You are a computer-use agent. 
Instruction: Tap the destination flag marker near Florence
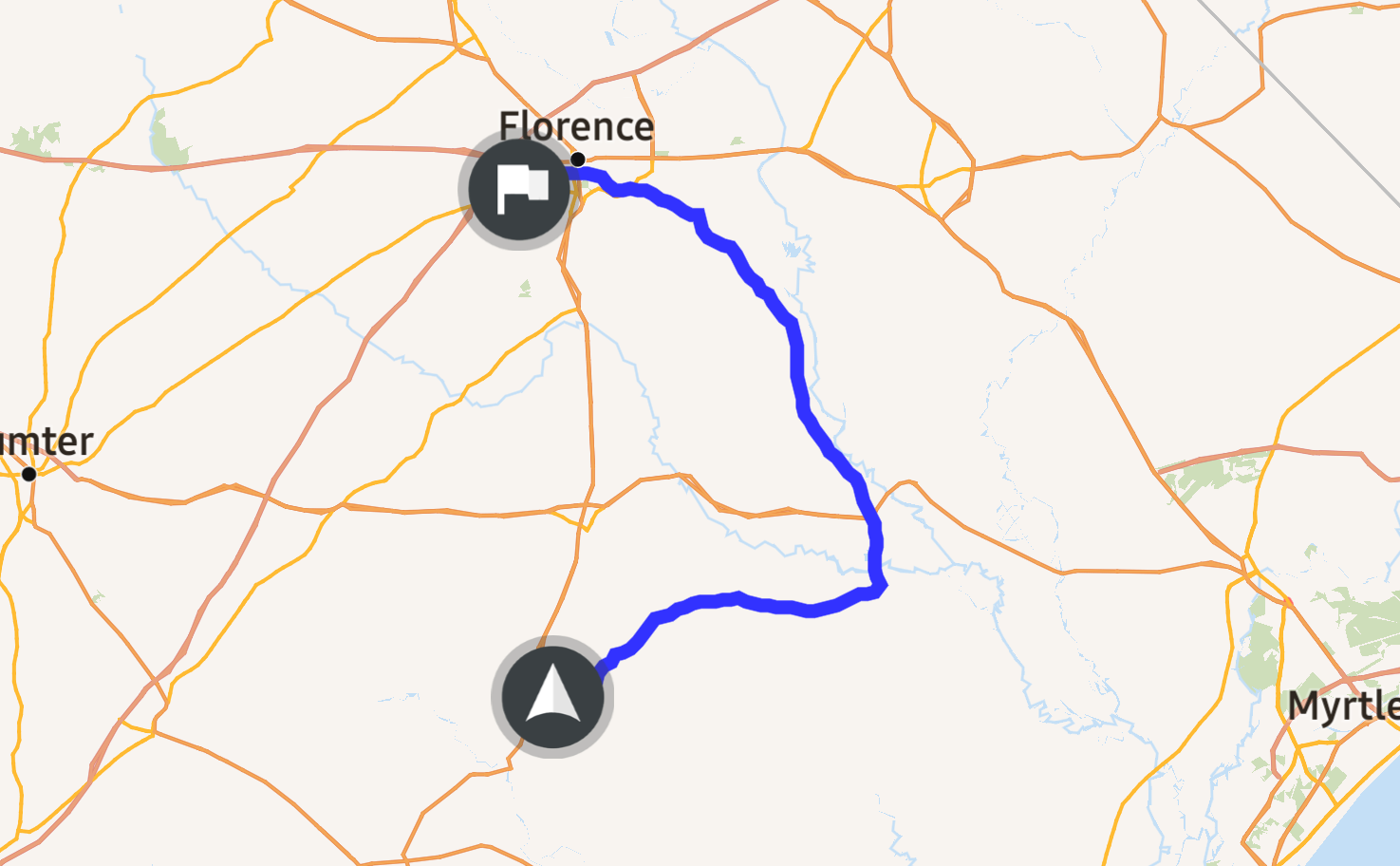pos(519,189)
